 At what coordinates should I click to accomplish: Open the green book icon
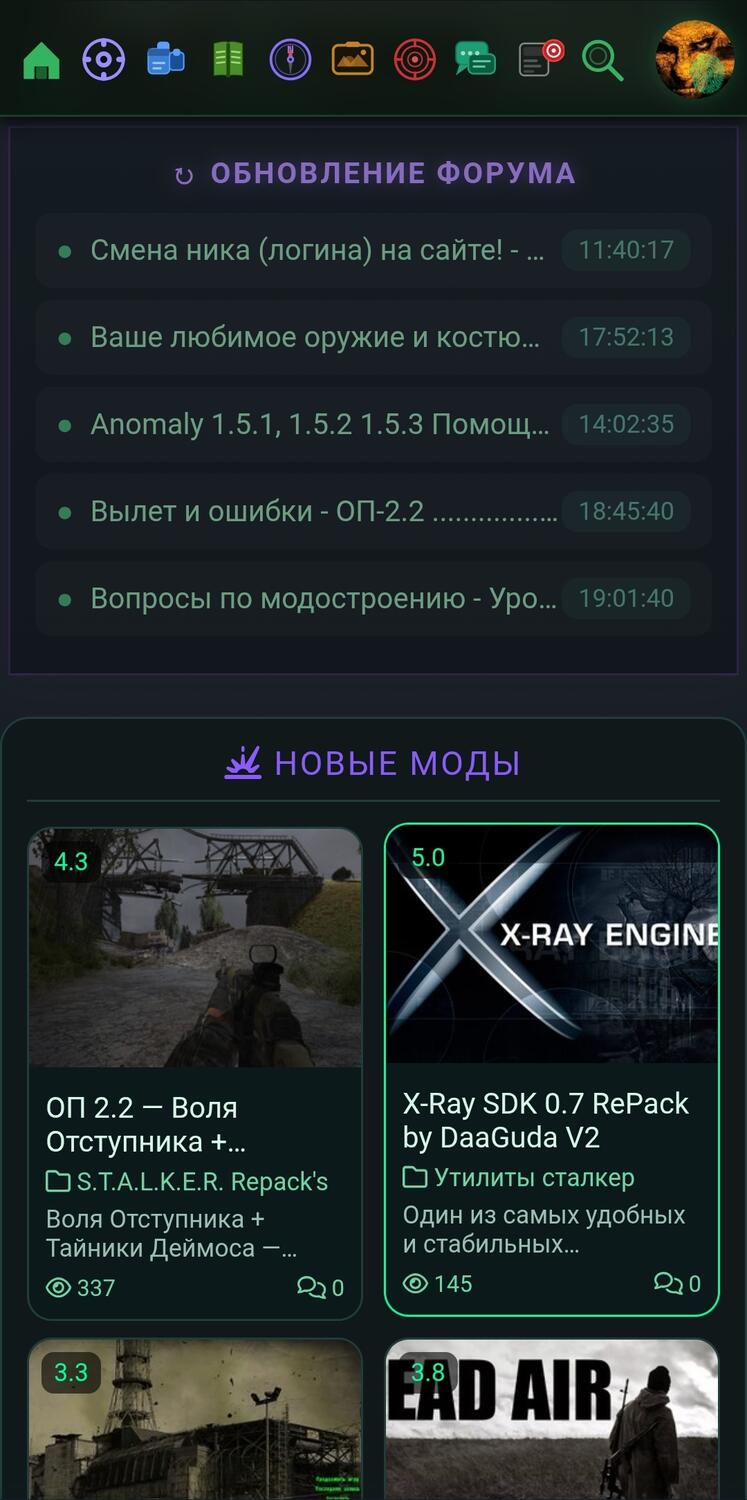[x=228, y=60]
